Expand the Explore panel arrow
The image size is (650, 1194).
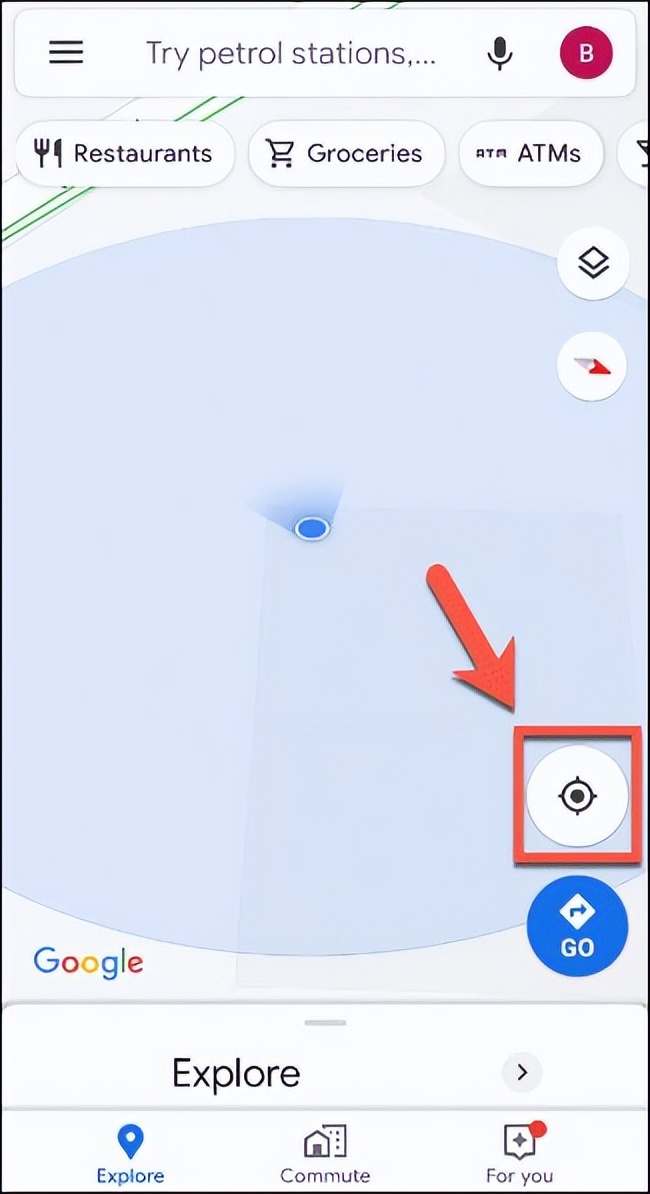pos(521,1073)
